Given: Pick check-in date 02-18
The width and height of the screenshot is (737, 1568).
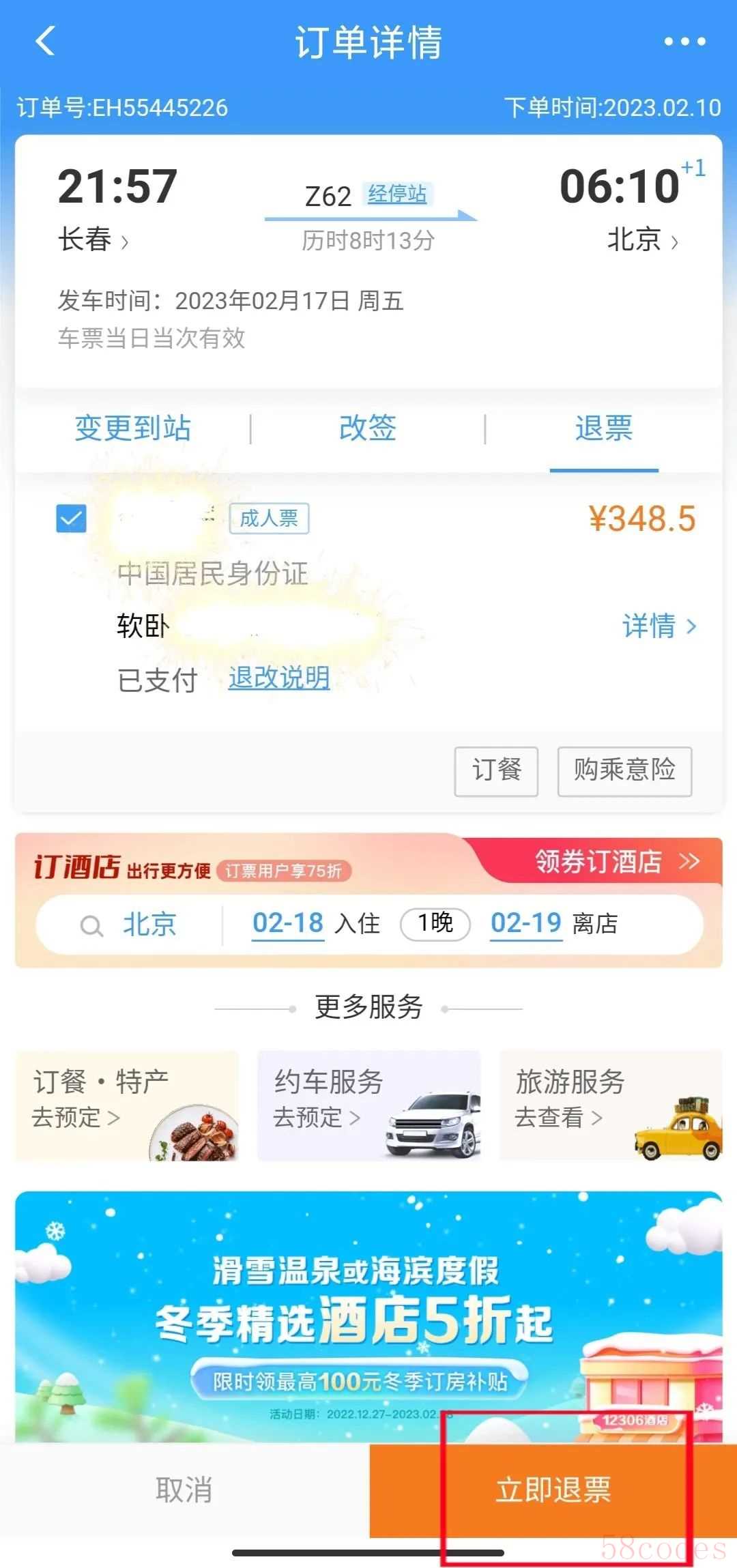Looking at the screenshot, I should point(288,923).
